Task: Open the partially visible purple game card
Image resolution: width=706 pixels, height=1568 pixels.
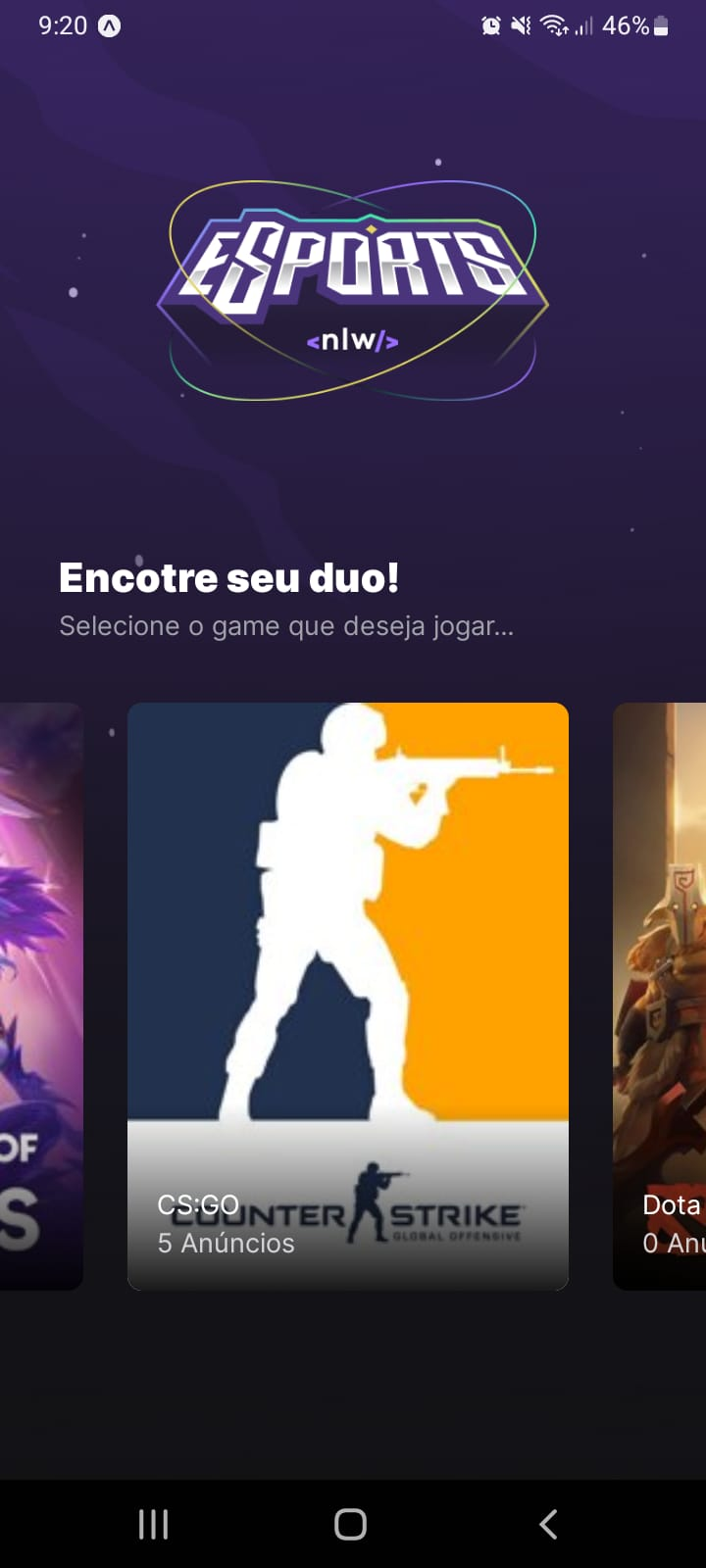Action: tap(41, 996)
